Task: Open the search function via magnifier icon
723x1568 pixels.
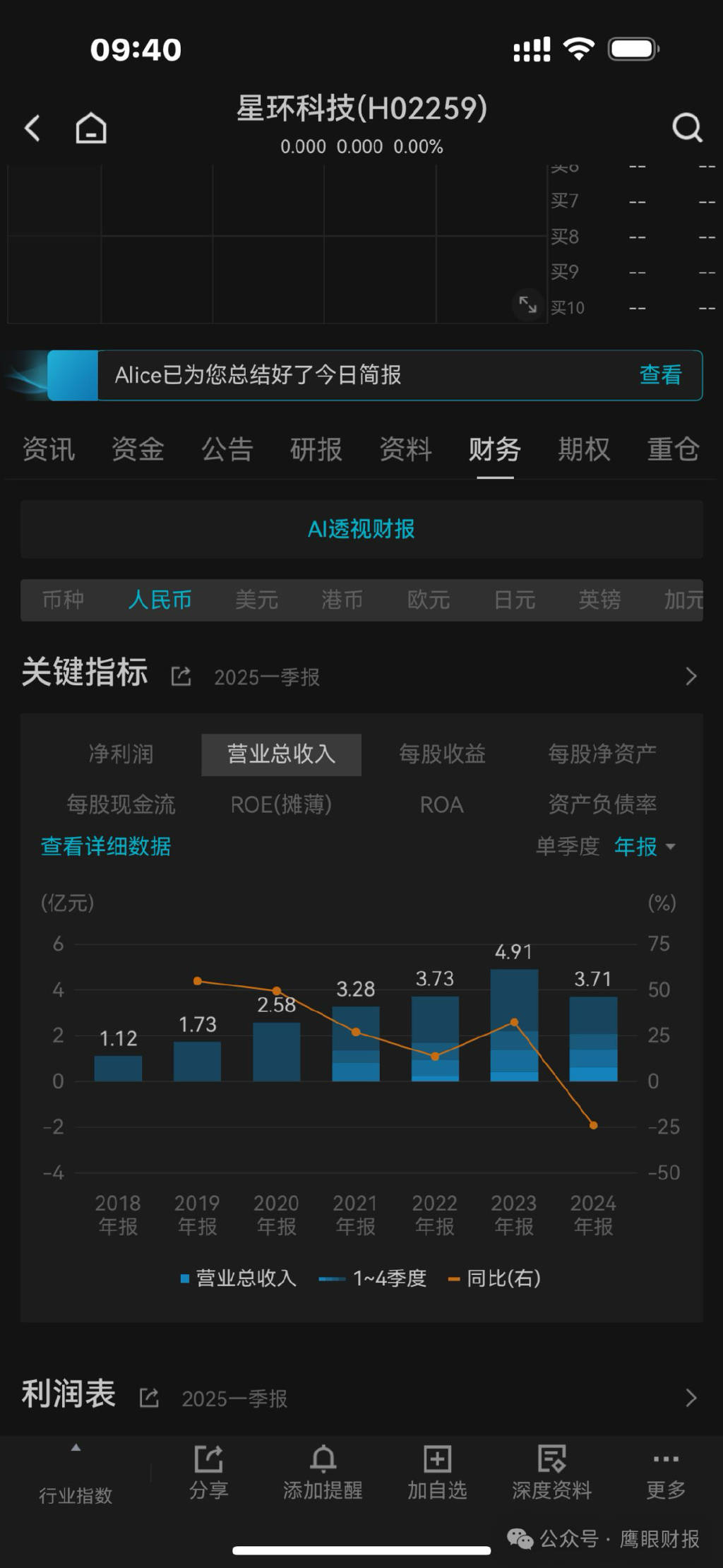Action: (686, 129)
